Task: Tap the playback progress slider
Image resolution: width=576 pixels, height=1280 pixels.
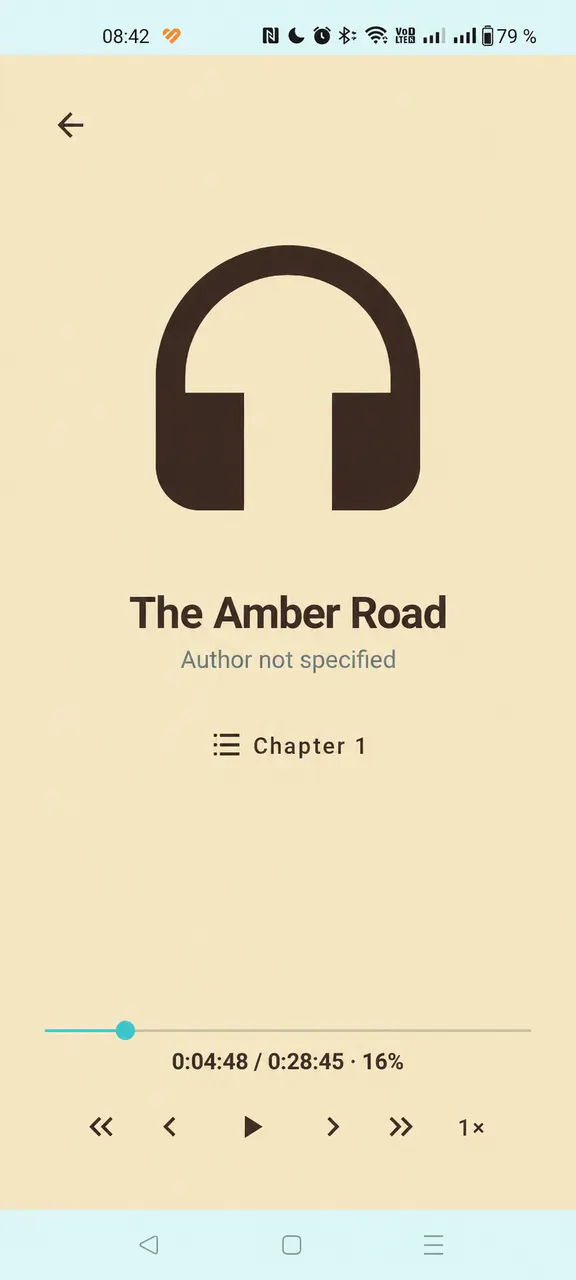Action: point(288,1030)
